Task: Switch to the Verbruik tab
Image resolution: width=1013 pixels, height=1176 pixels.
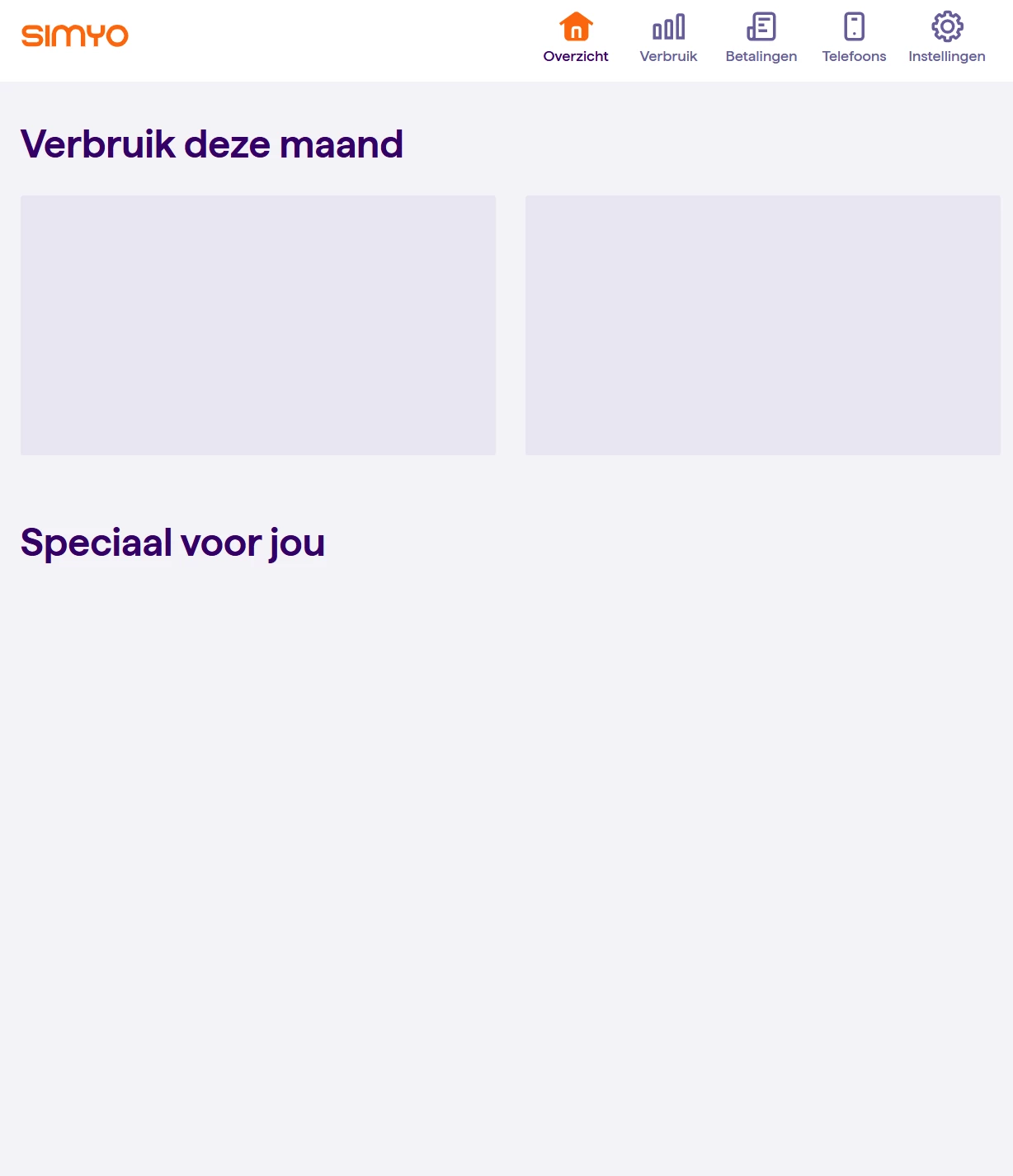Action: (668, 38)
